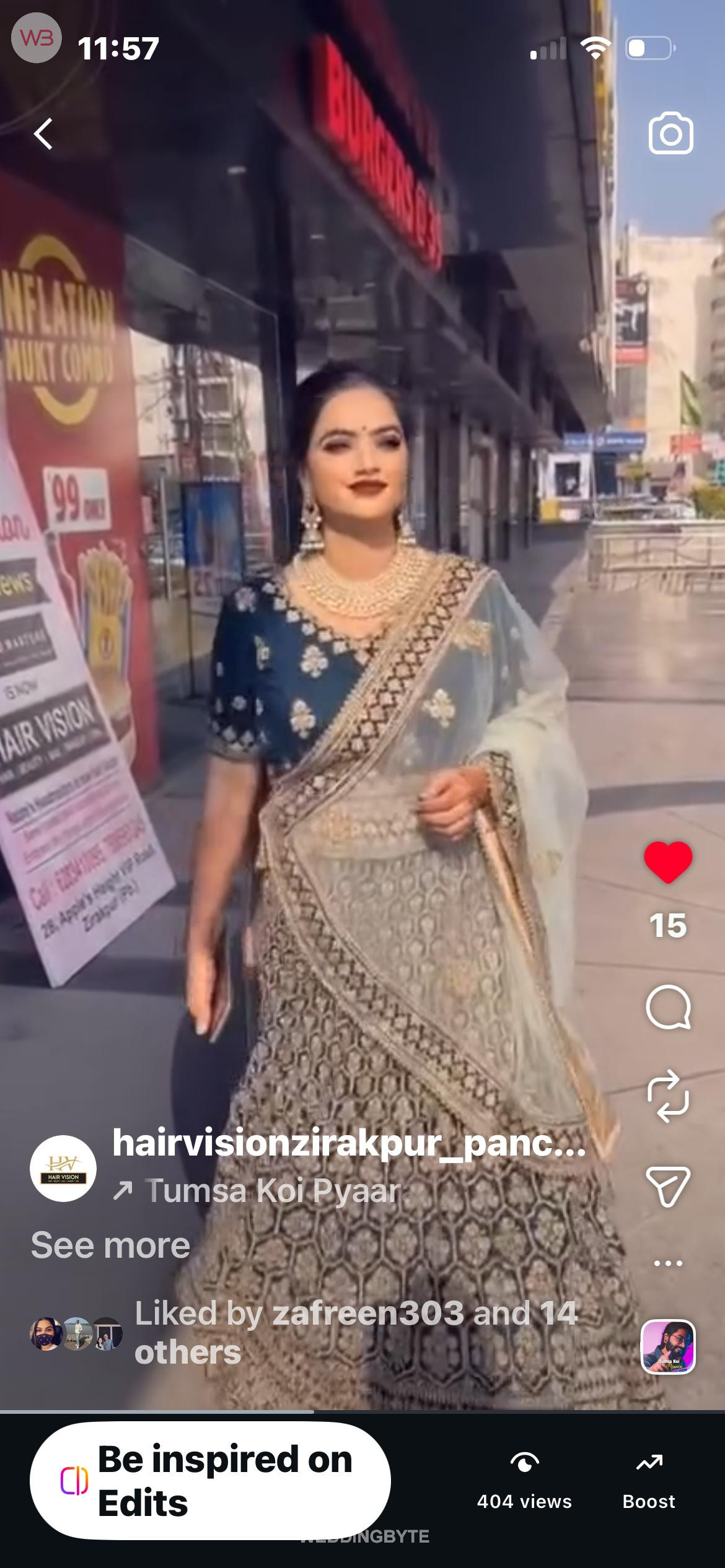This screenshot has width=725, height=1568.
Task: Open the camera to create a reel
Action: (670, 133)
